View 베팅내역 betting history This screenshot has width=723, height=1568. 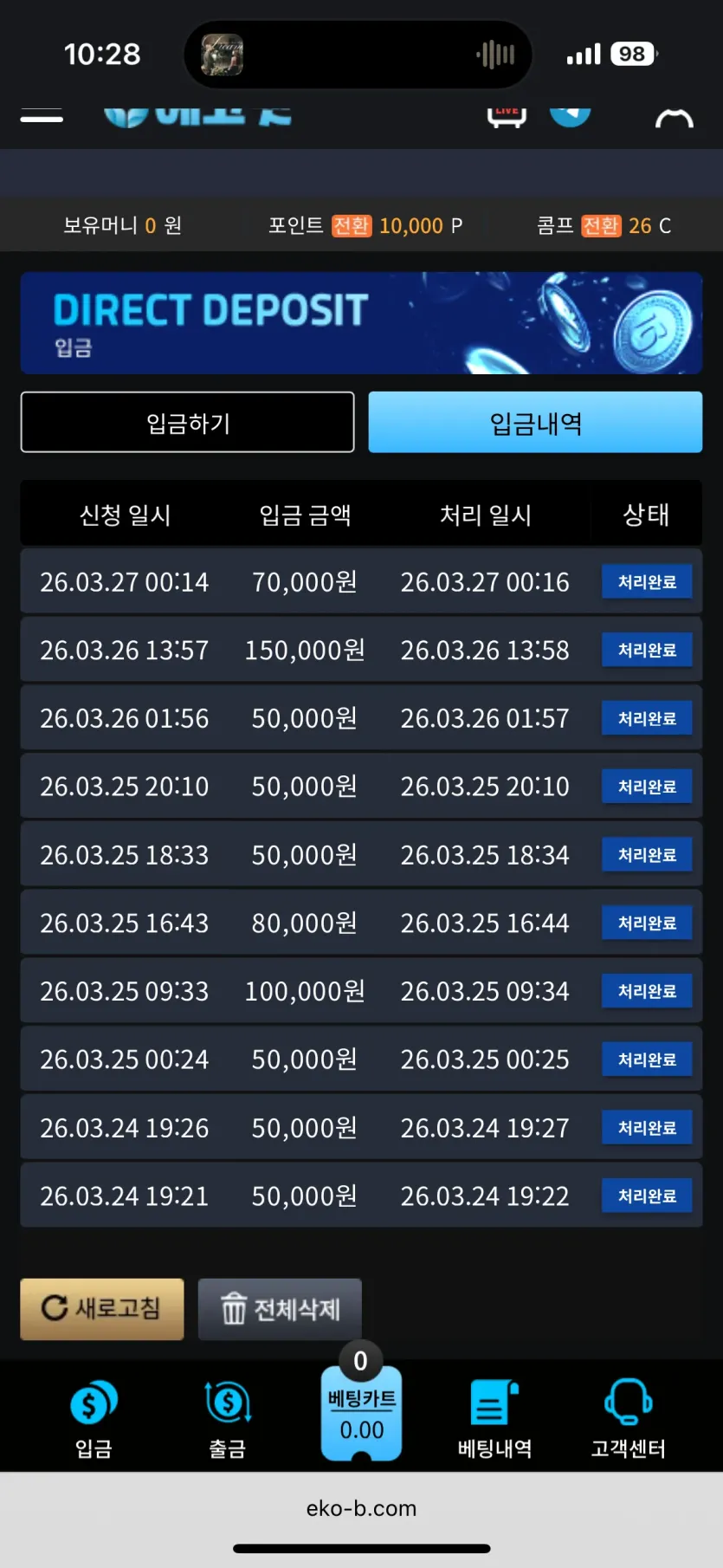click(494, 1419)
